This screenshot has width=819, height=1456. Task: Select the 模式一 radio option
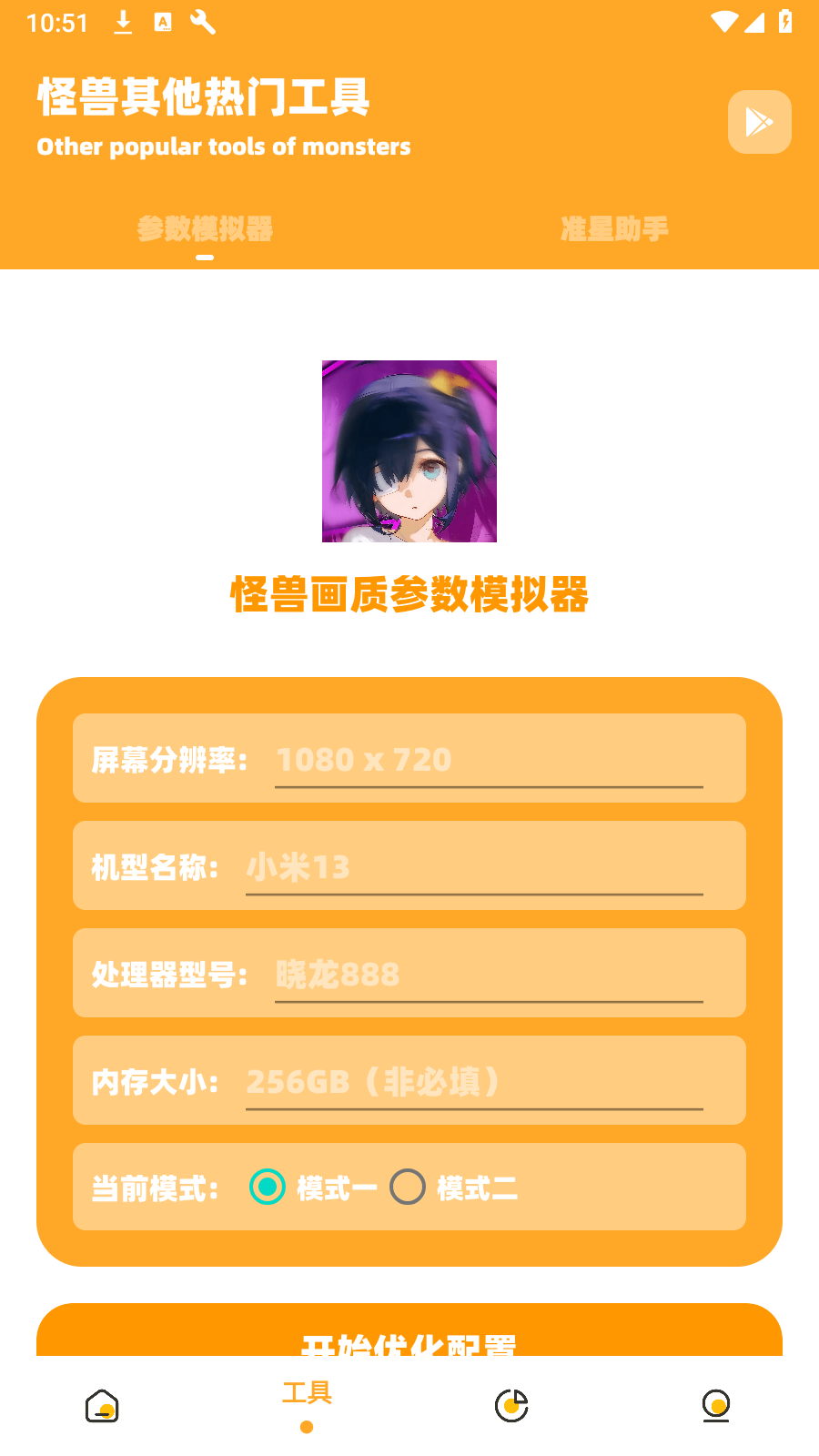point(313,1188)
